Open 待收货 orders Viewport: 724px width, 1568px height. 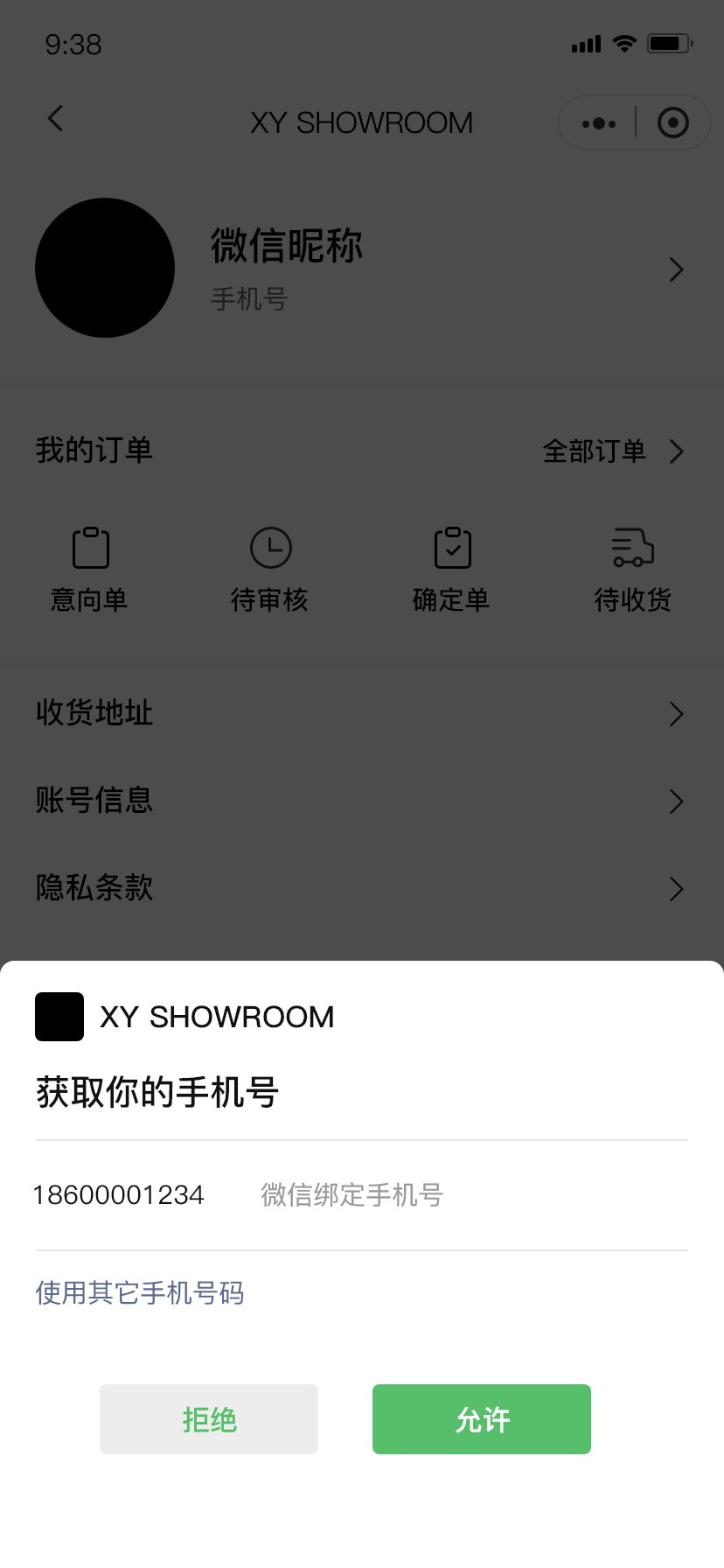click(x=633, y=570)
